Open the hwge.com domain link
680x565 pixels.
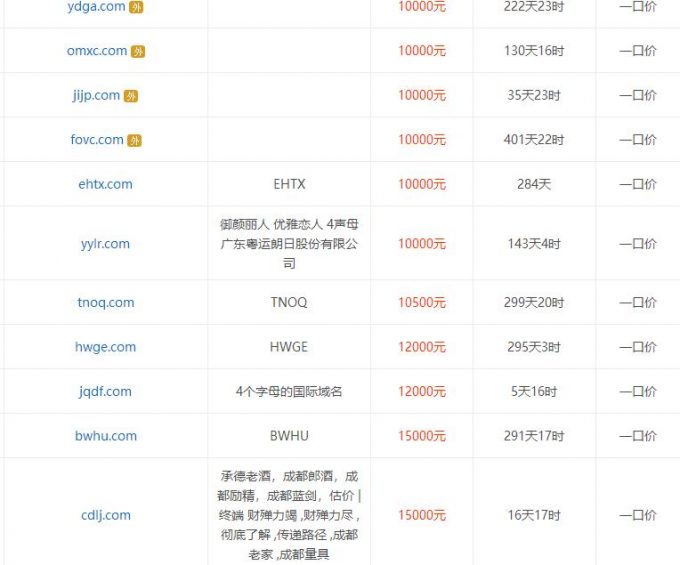click(105, 347)
